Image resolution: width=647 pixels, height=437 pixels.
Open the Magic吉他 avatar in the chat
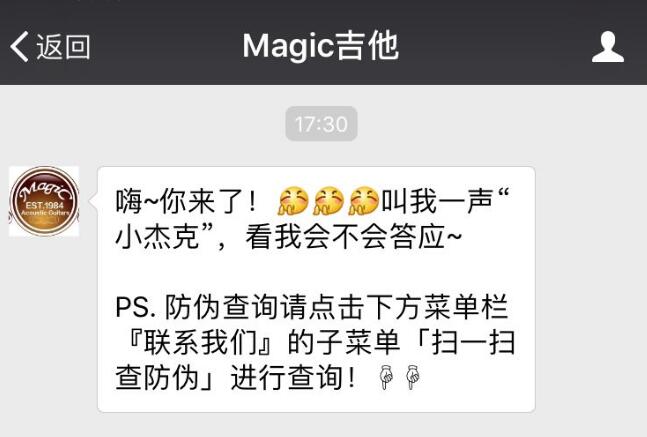(44, 201)
